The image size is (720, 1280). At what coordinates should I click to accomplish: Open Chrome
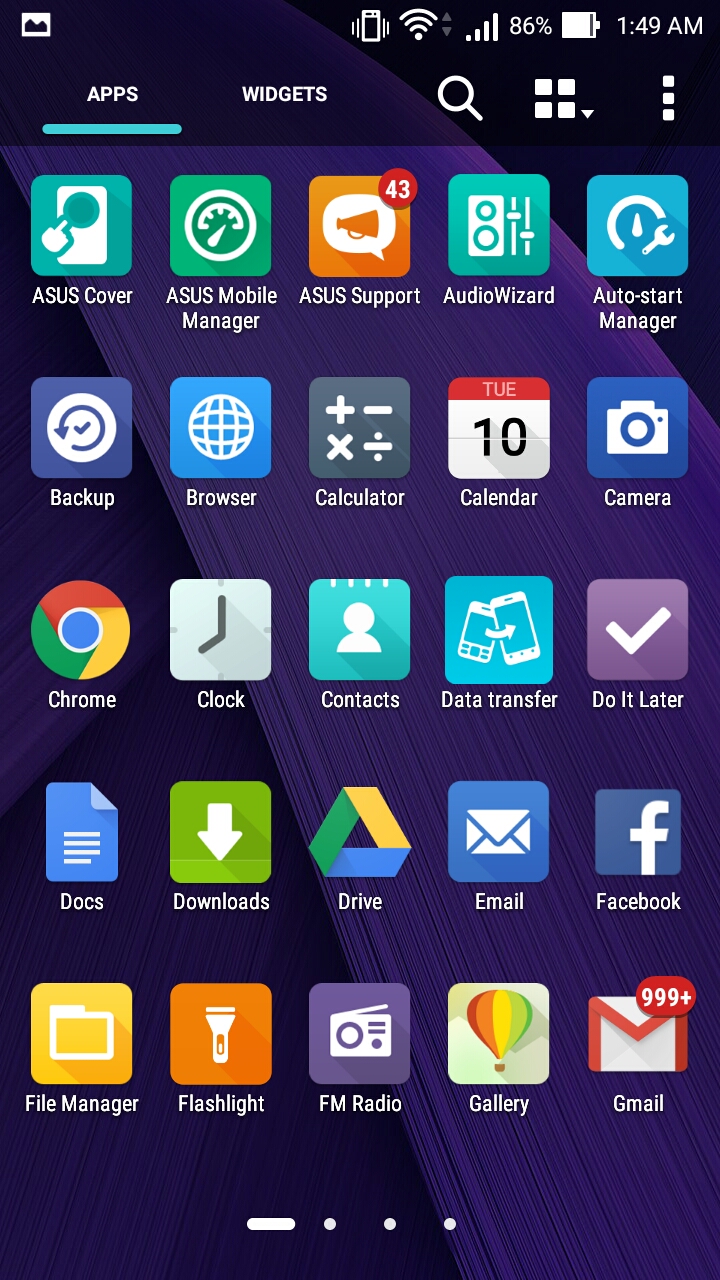tap(82, 630)
